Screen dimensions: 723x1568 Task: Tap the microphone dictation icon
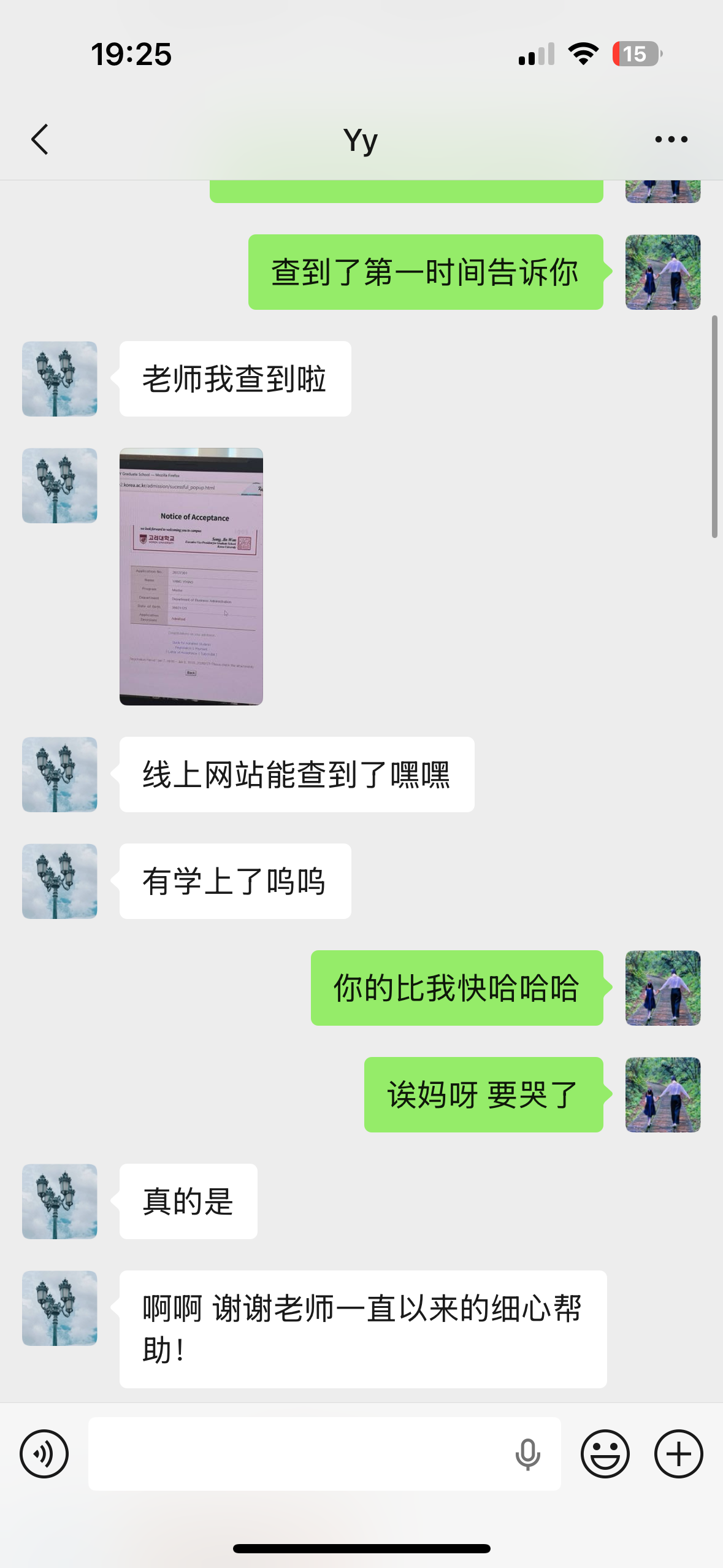pos(527,1454)
